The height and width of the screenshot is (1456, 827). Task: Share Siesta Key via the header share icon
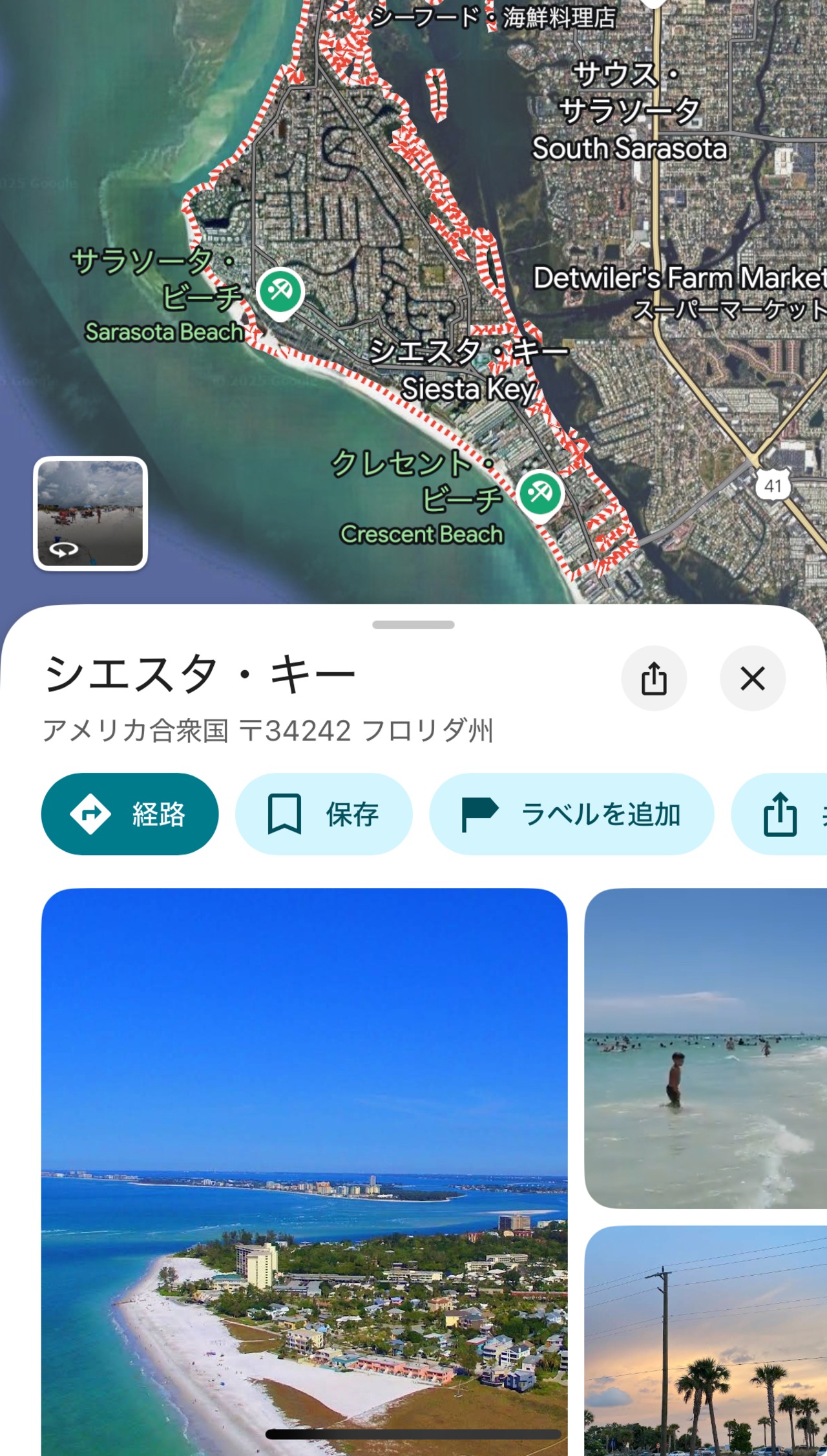point(654,679)
